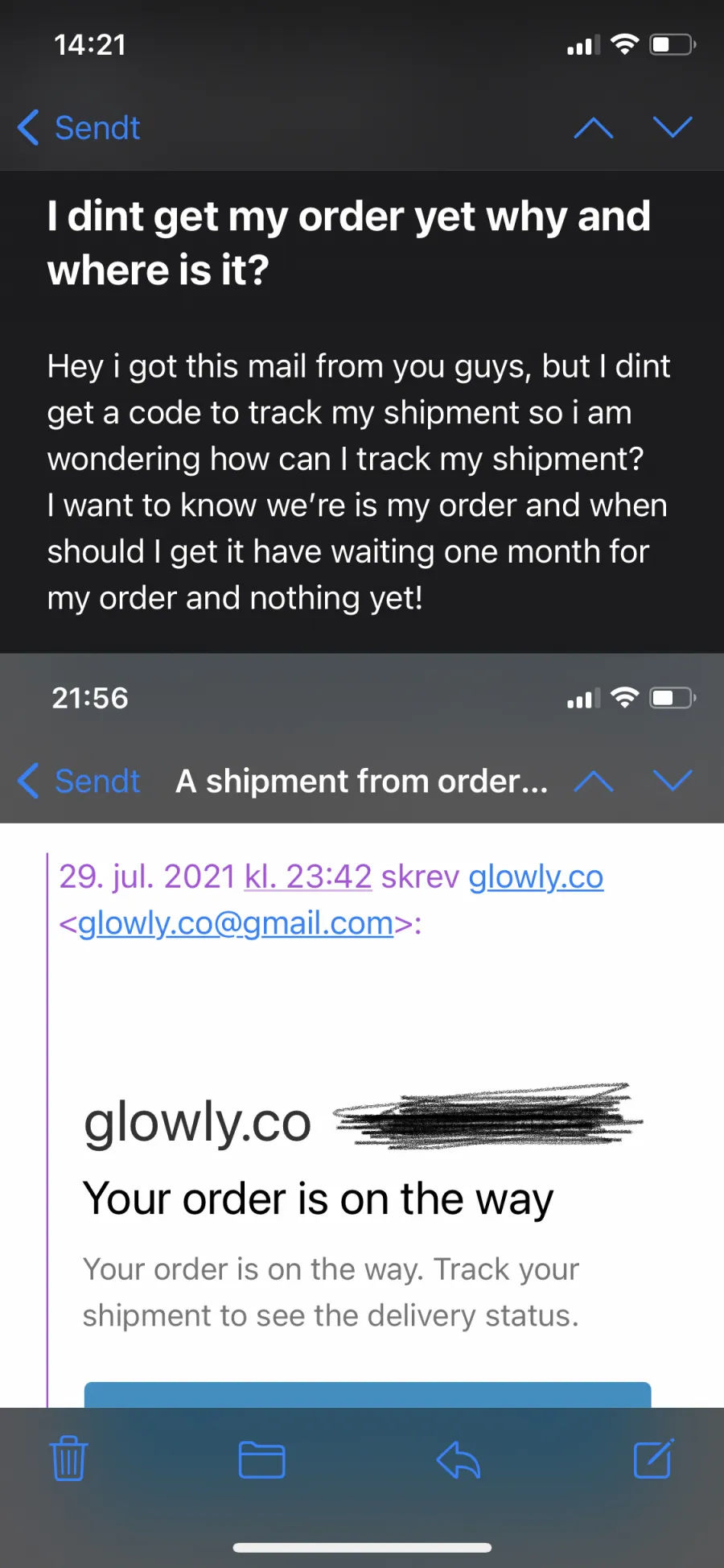This screenshot has width=724, height=1568.
Task: Reply to this email with the arrow icon
Action: [x=459, y=1459]
